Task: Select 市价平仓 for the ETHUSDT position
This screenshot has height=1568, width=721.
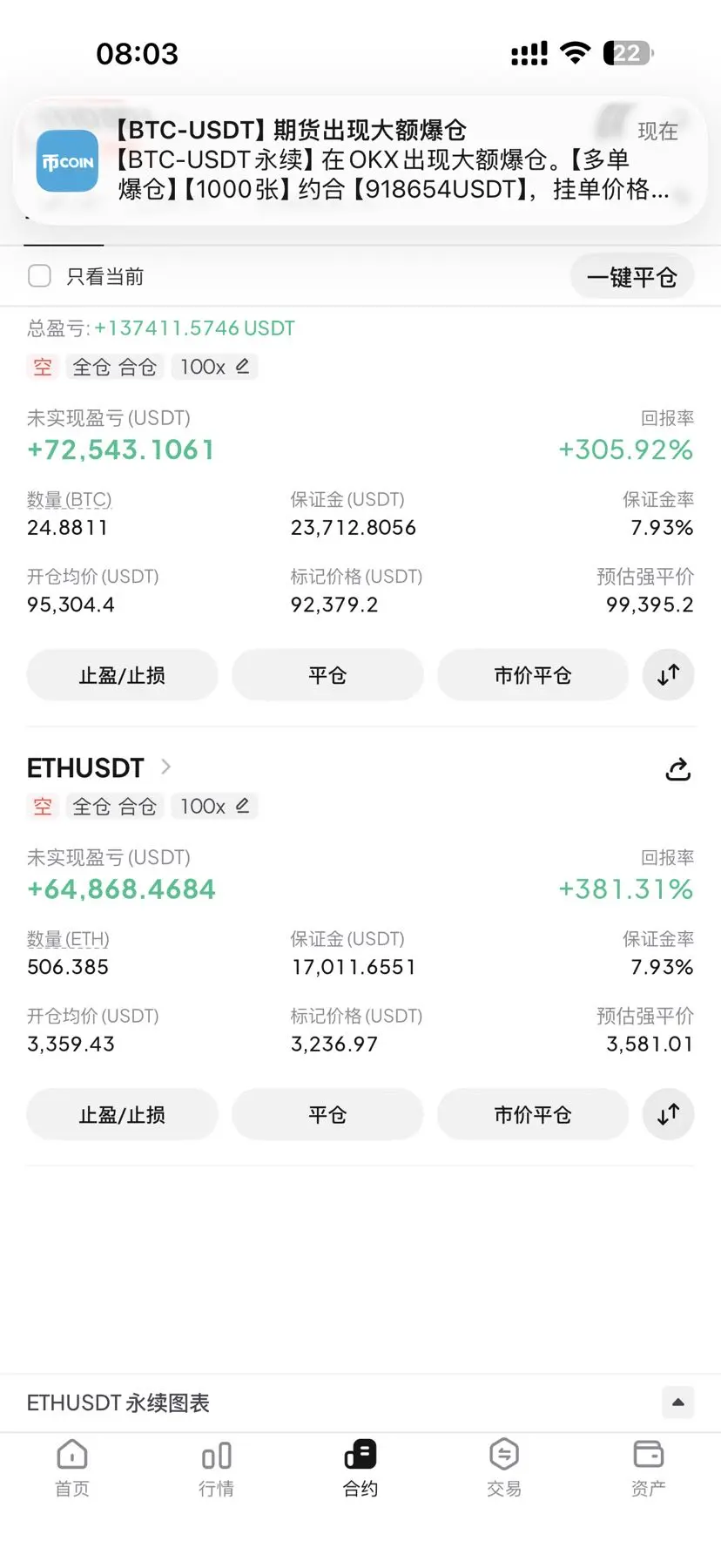Action: 532,1114
